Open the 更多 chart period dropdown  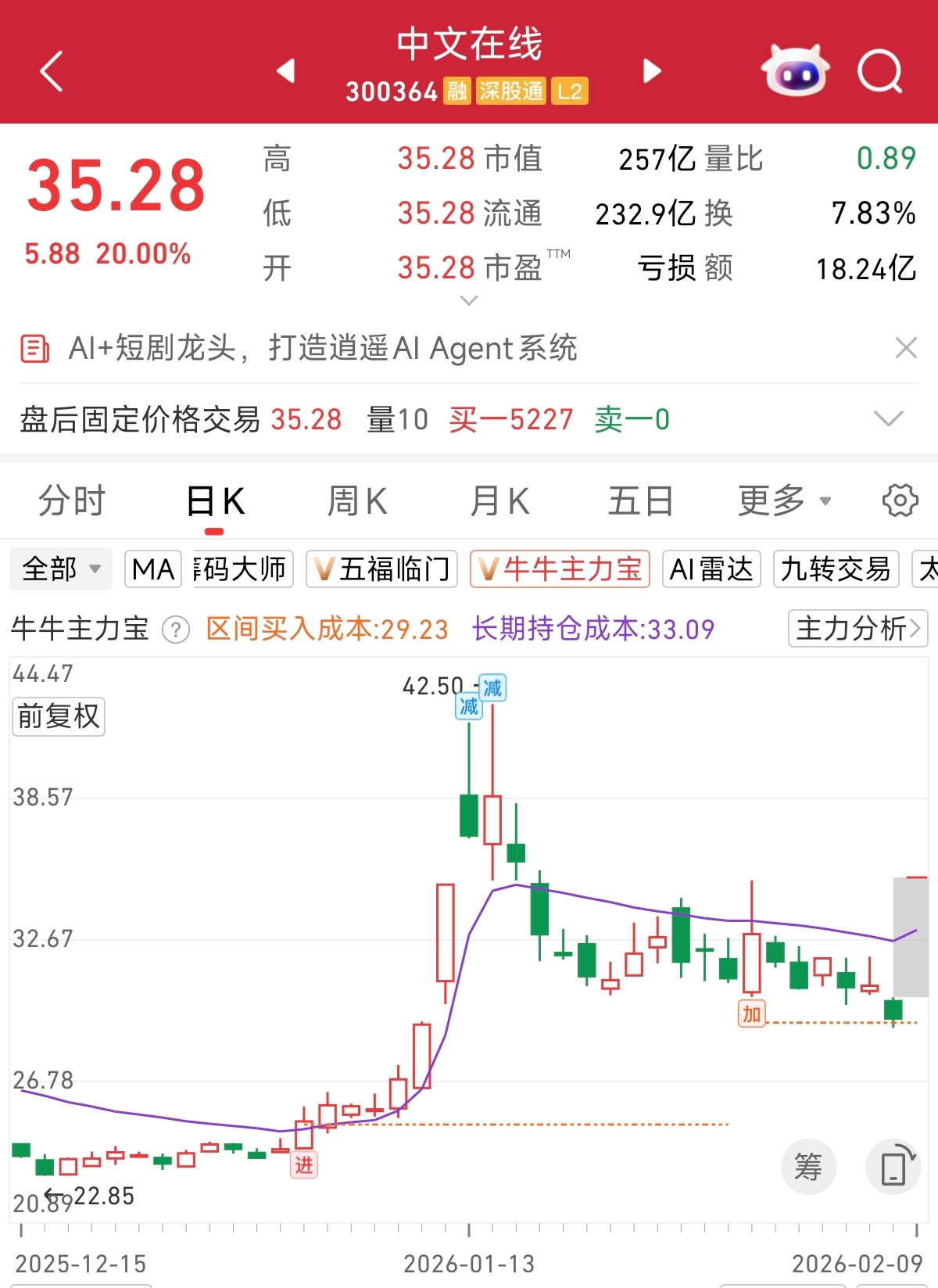pyautogui.click(x=784, y=501)
